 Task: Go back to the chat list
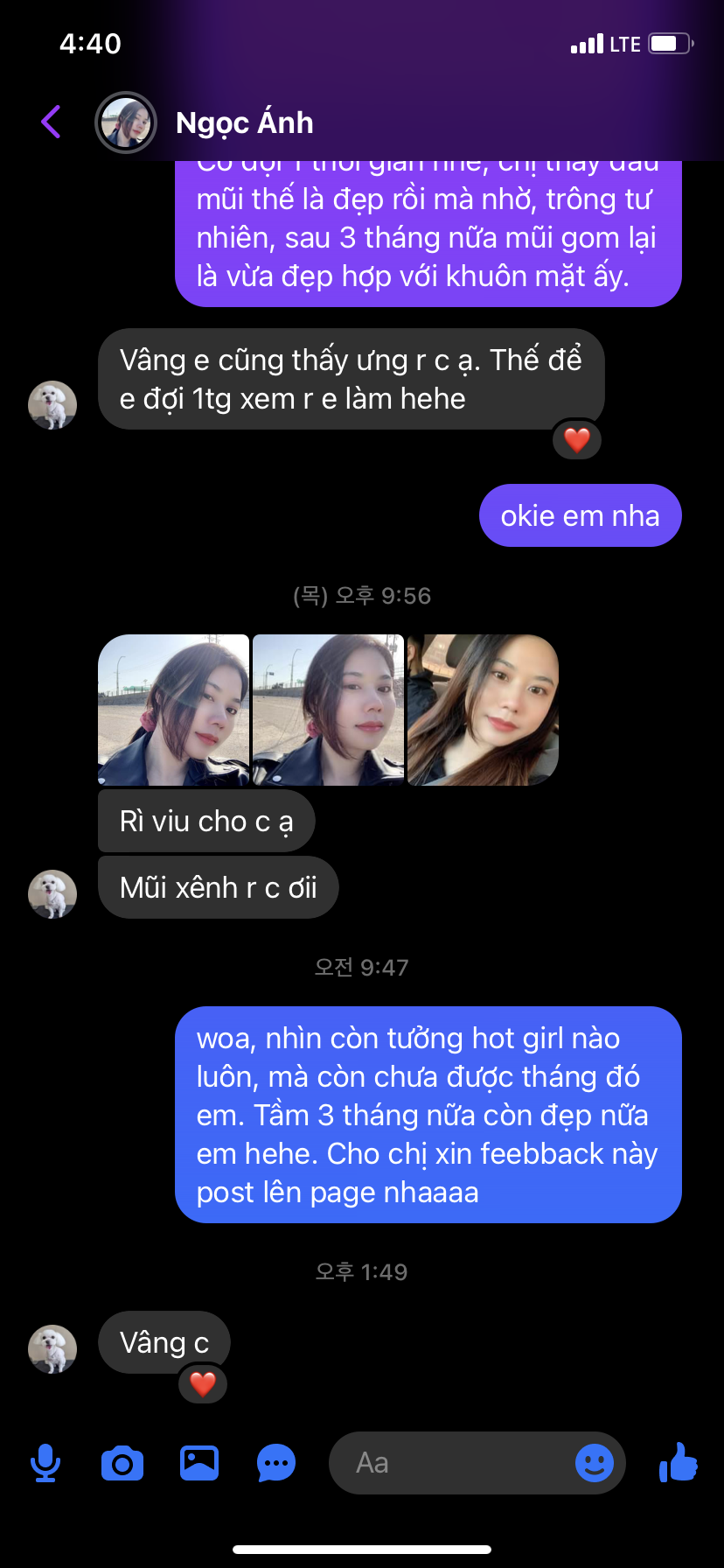coord(51,122)
